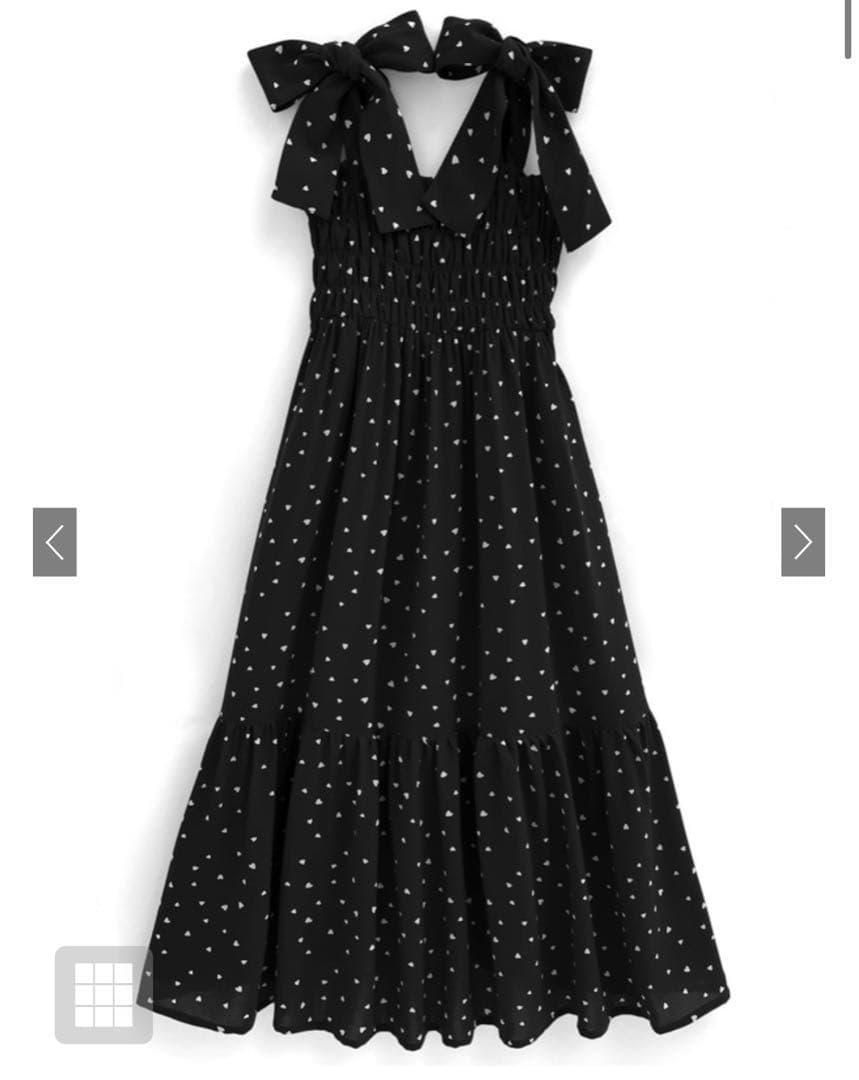
Task: Open the image grid view
Action: click(x=104, y=994)
